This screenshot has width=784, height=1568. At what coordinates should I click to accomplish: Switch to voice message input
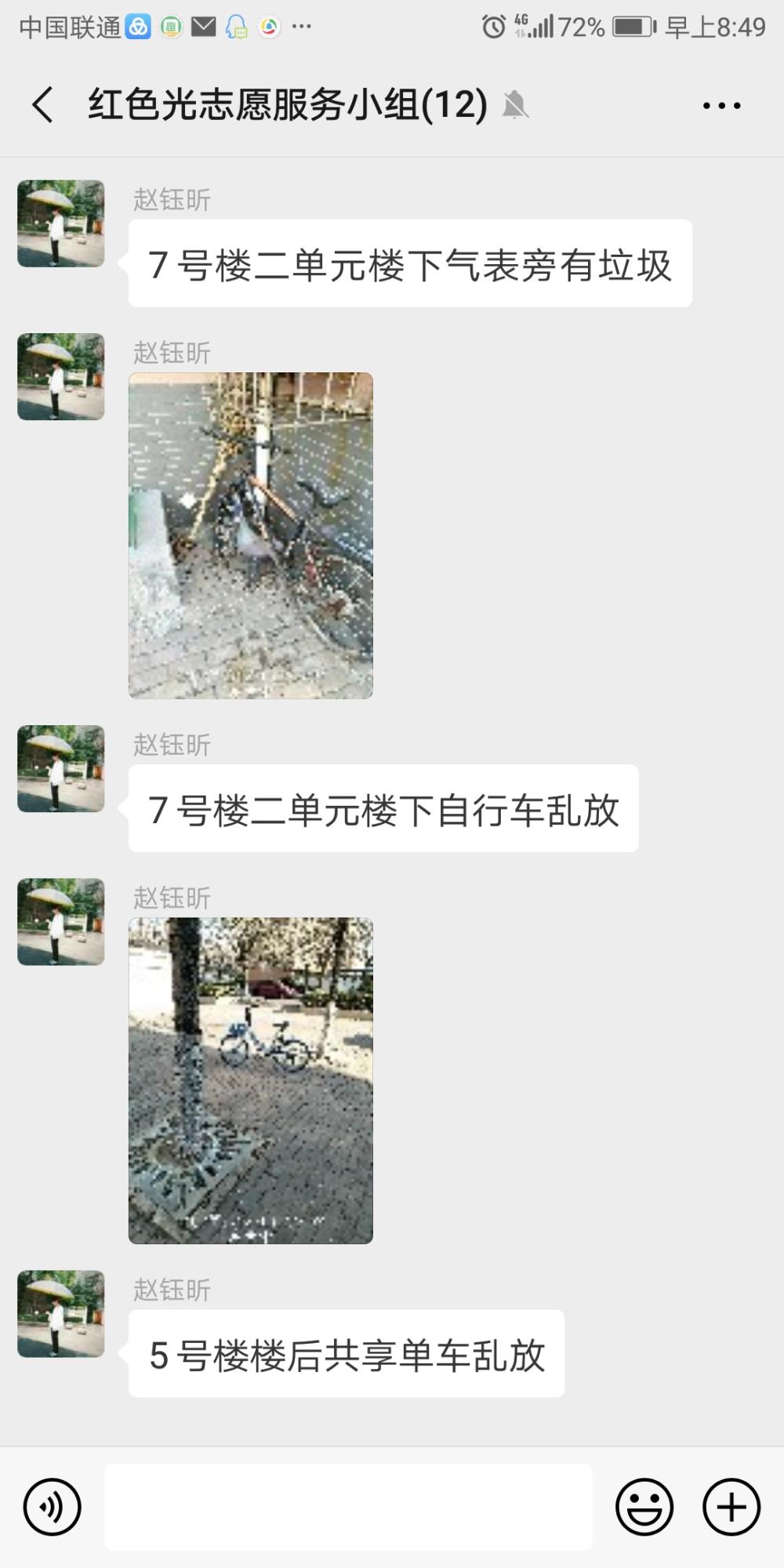click(53, 1506)
